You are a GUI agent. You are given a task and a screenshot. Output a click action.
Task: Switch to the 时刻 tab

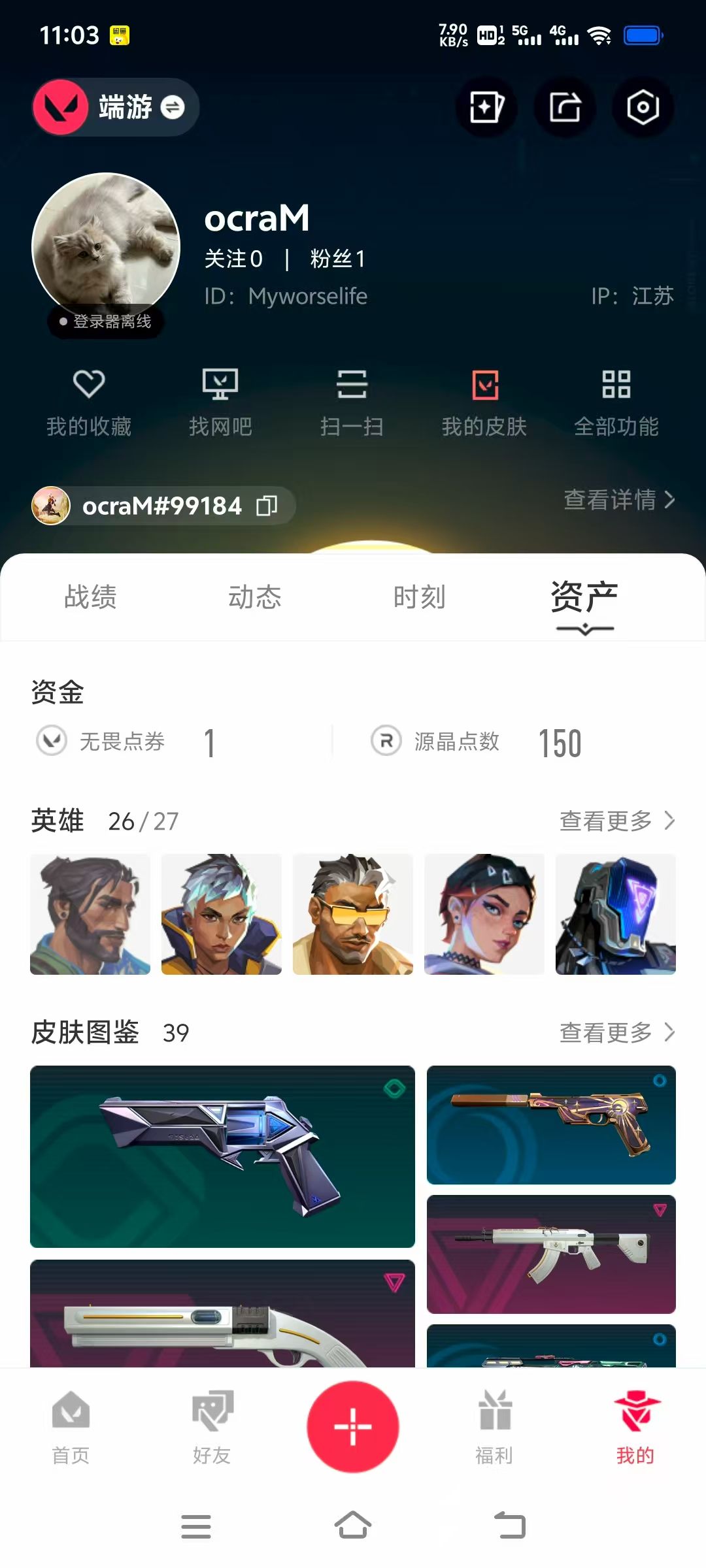pos(419,597)
